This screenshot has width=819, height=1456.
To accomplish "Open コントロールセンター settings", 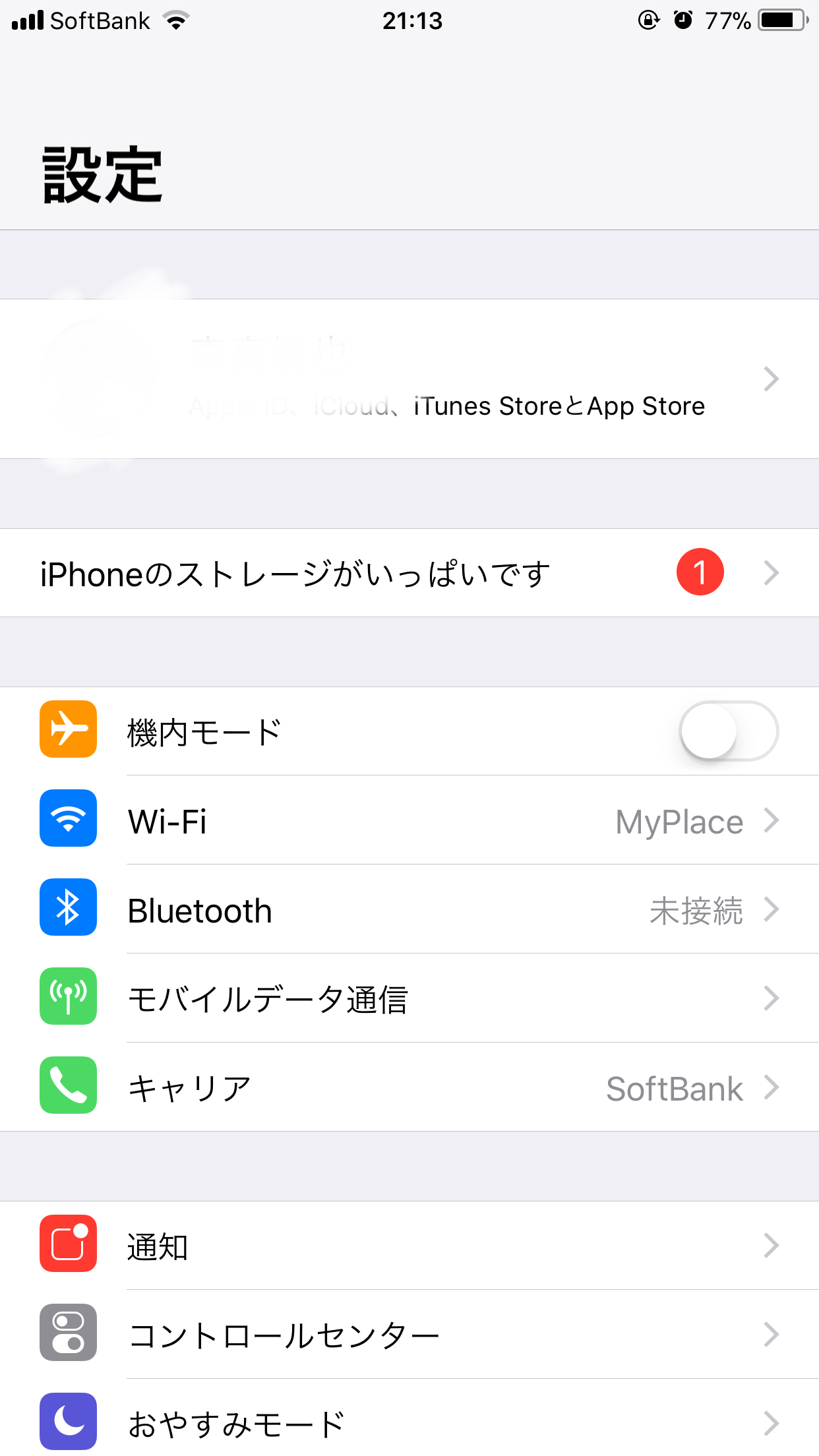I will [x=409, y=1335].
